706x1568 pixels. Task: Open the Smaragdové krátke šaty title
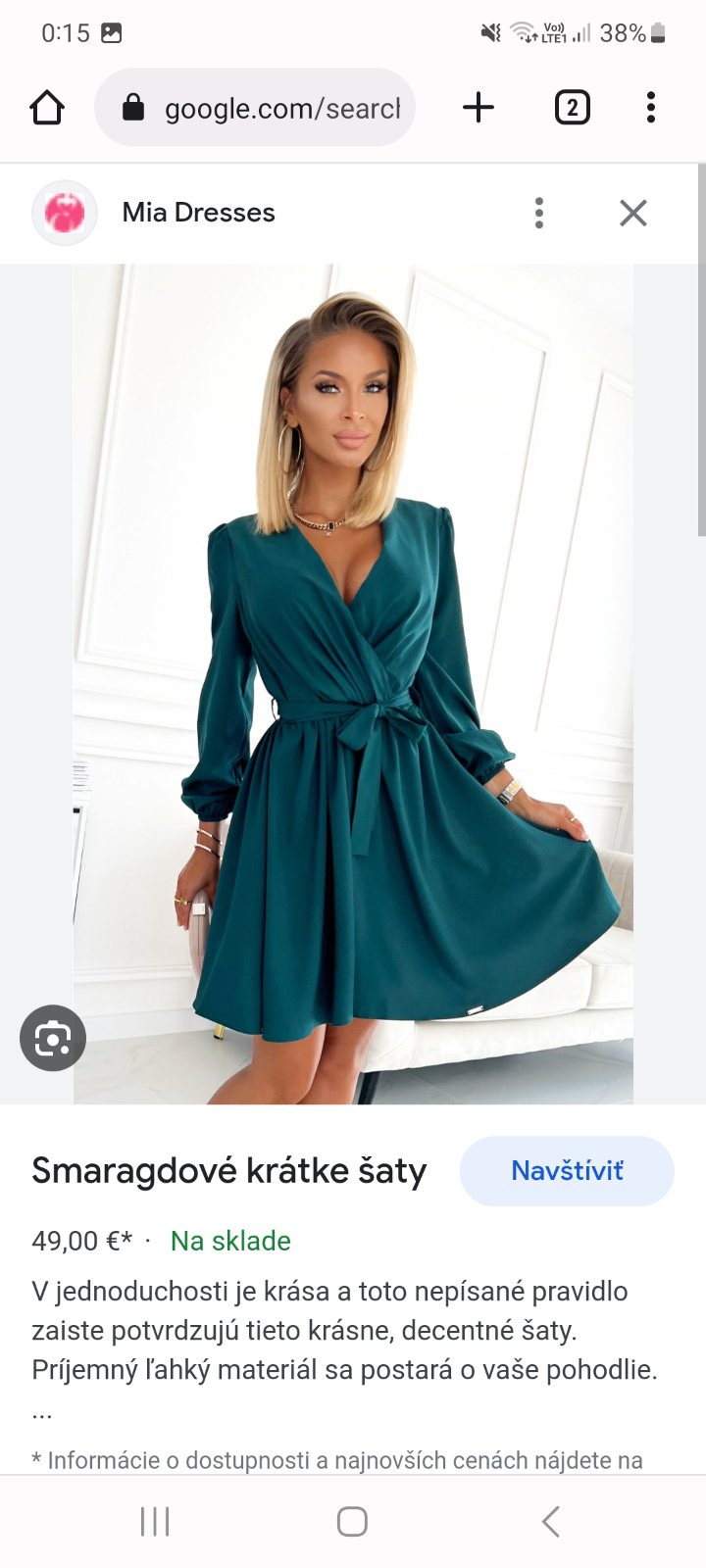(229, 1171)
